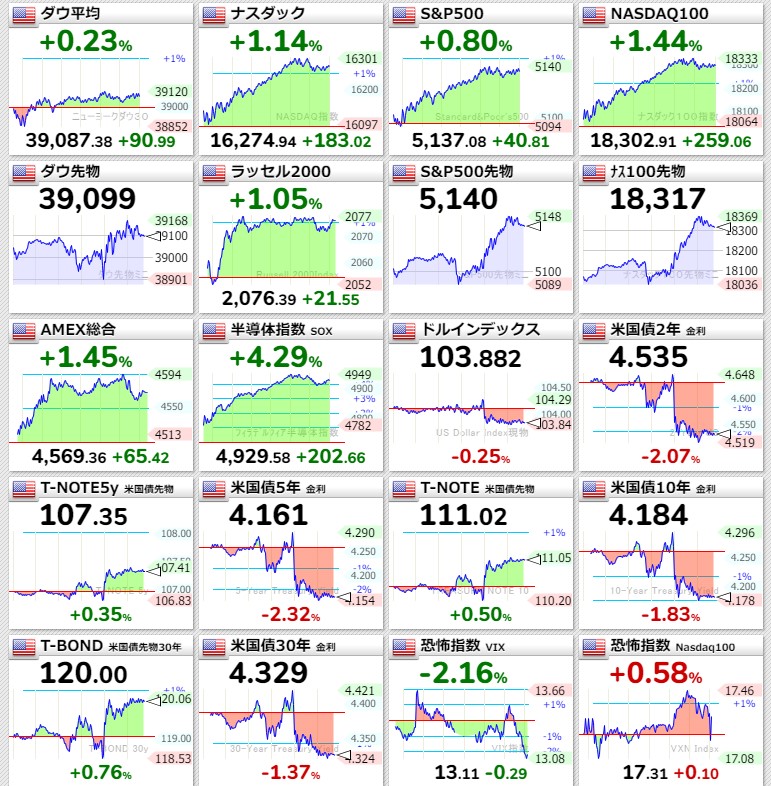
Task: Open the ダウ平均 chart tile
Action: 101,79
